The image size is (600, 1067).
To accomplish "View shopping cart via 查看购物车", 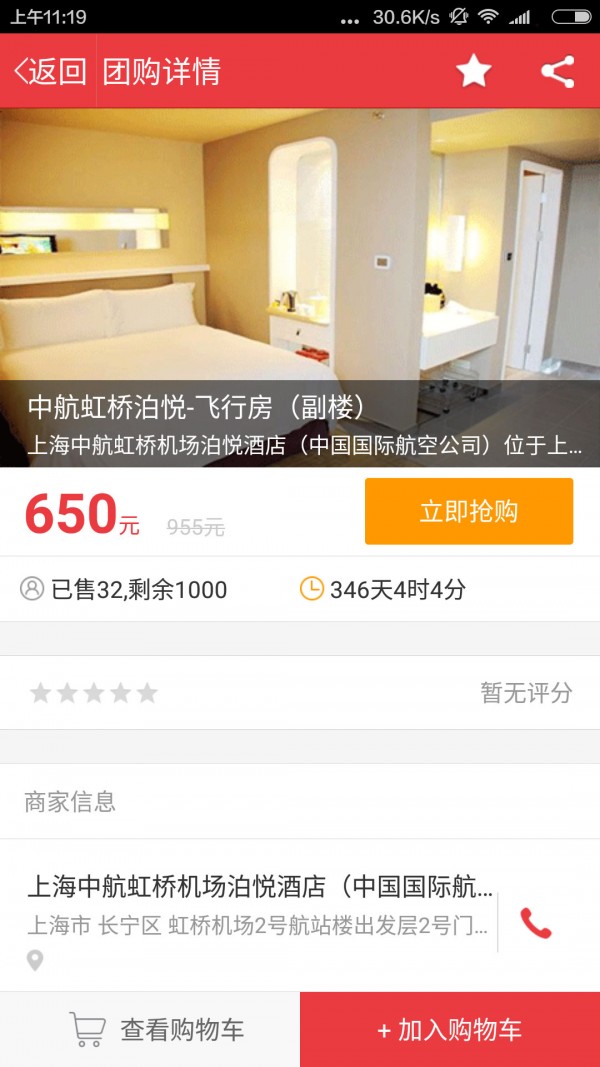I will (150, 1029).
